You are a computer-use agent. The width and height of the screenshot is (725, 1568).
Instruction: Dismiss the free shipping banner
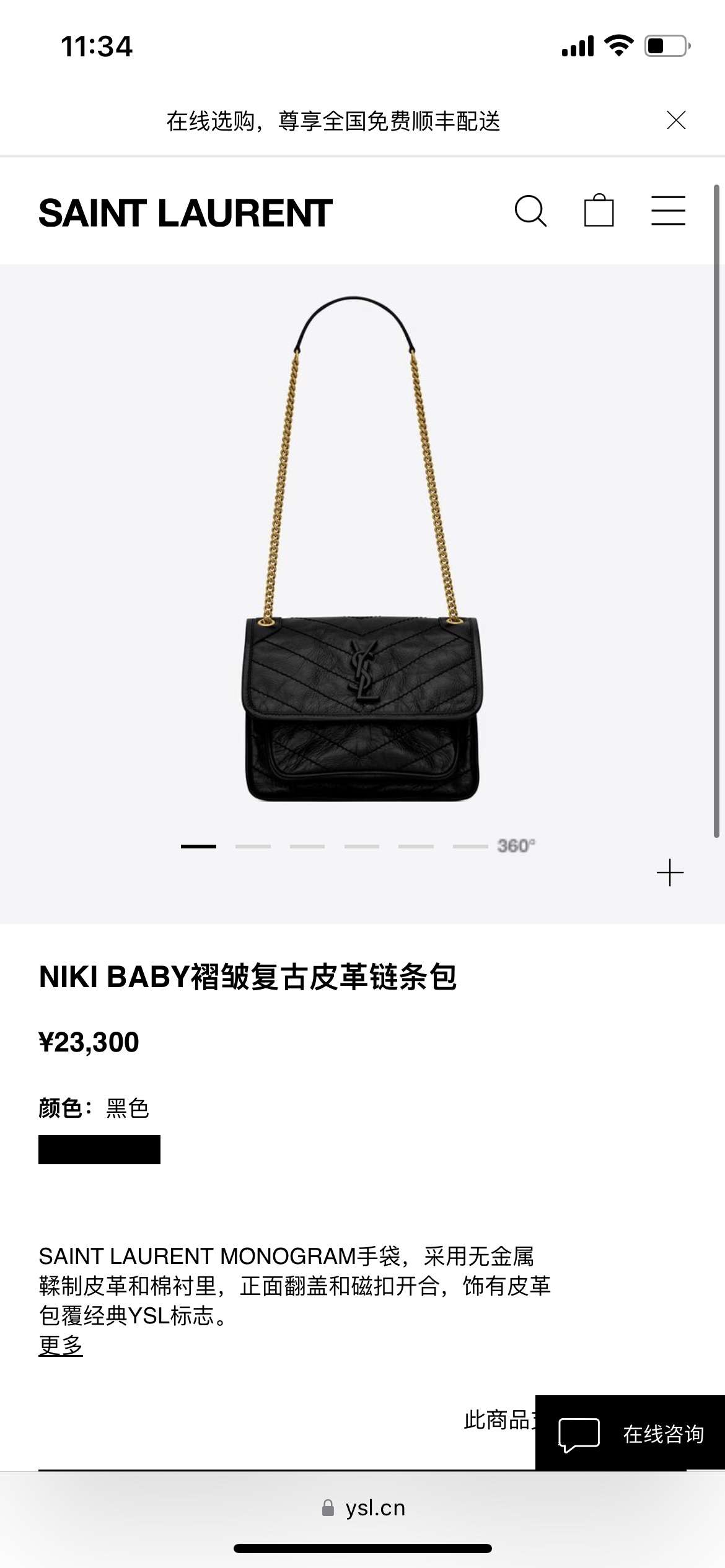(676, 120)
